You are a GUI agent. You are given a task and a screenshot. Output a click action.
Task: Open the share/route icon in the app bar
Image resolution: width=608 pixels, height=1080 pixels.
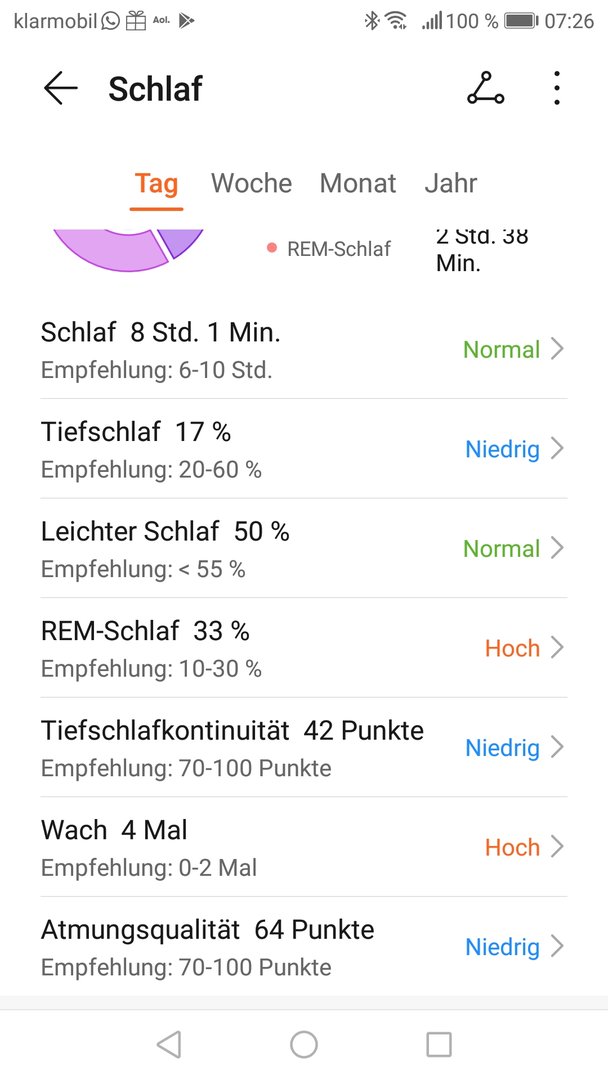485,89
